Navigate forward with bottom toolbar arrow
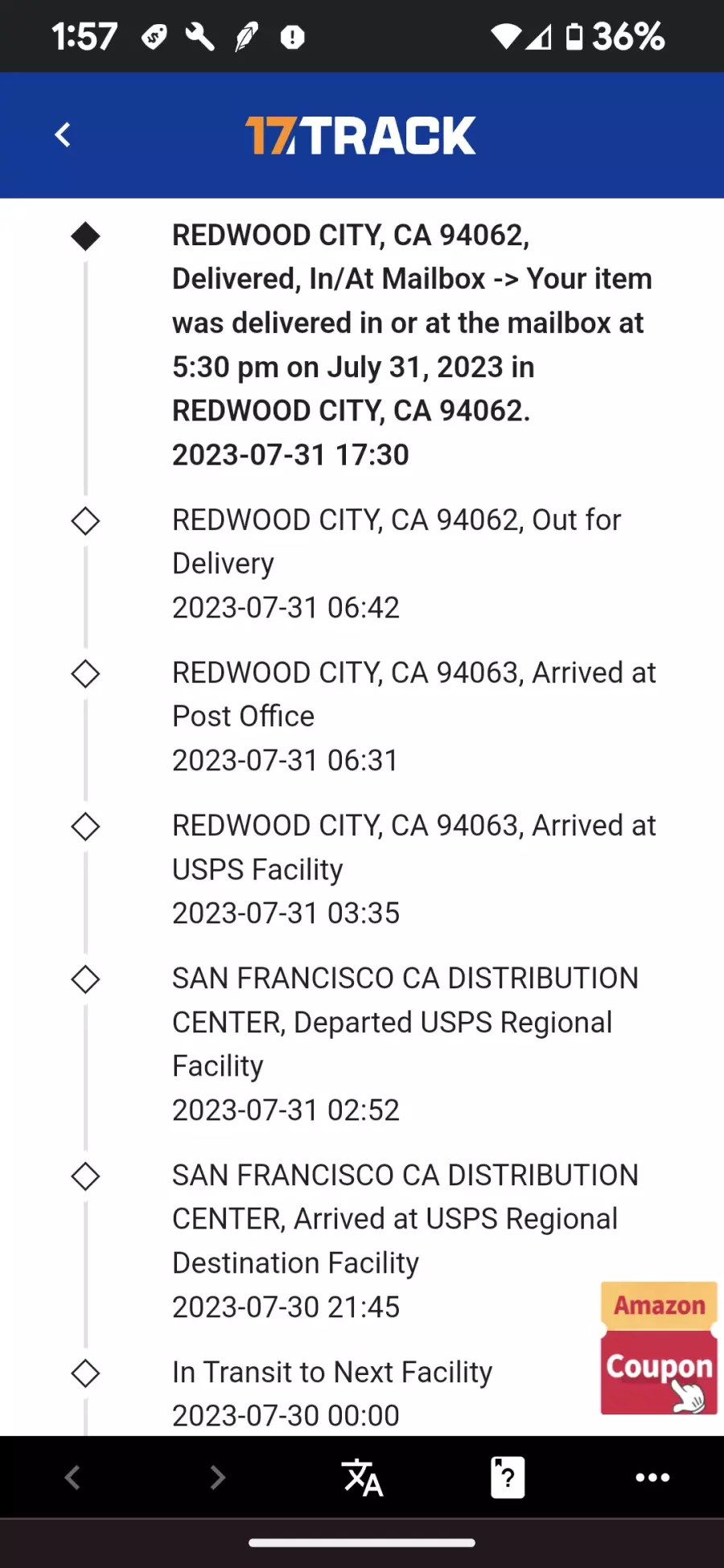The image size is (724, 1568). tap(217, 1477)
